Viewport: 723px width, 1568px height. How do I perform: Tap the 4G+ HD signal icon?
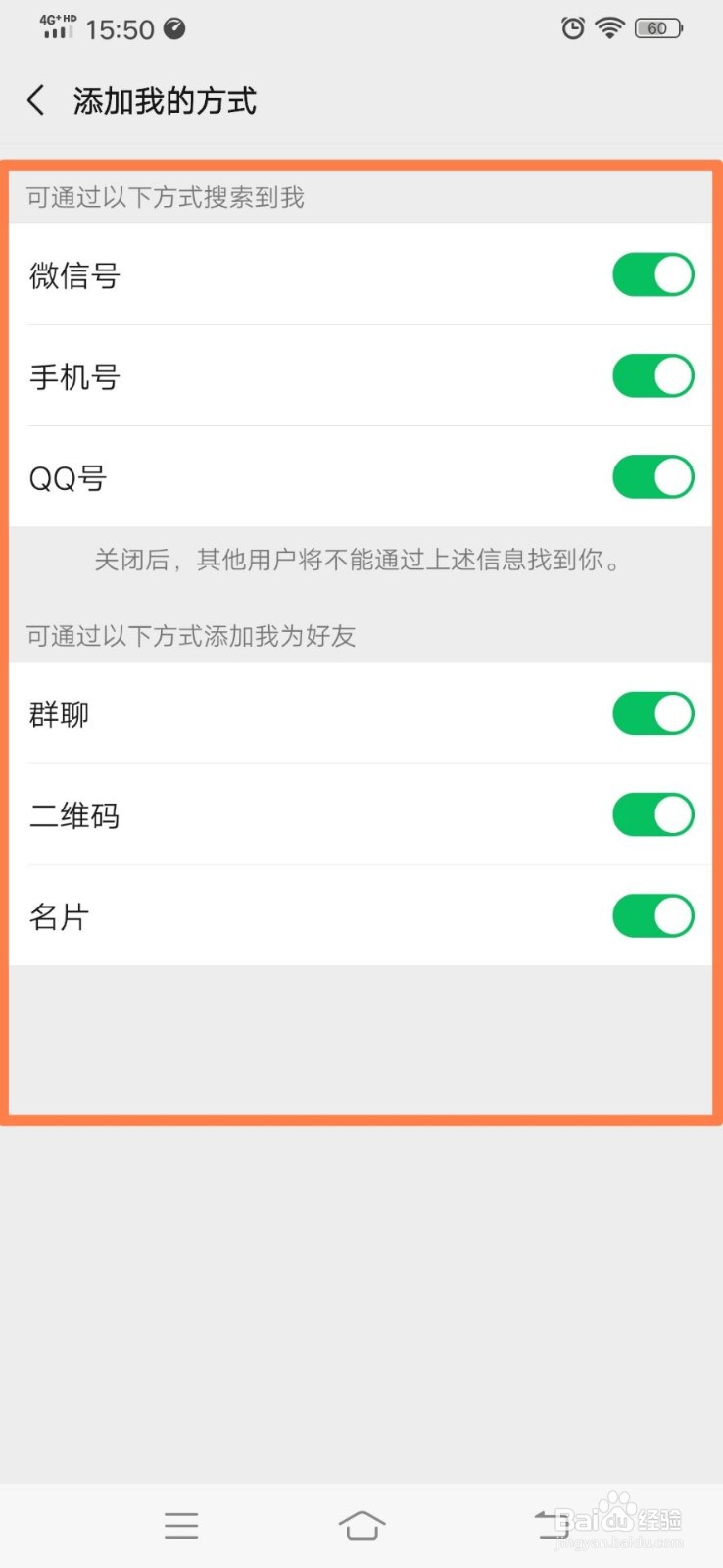point(56,28)
